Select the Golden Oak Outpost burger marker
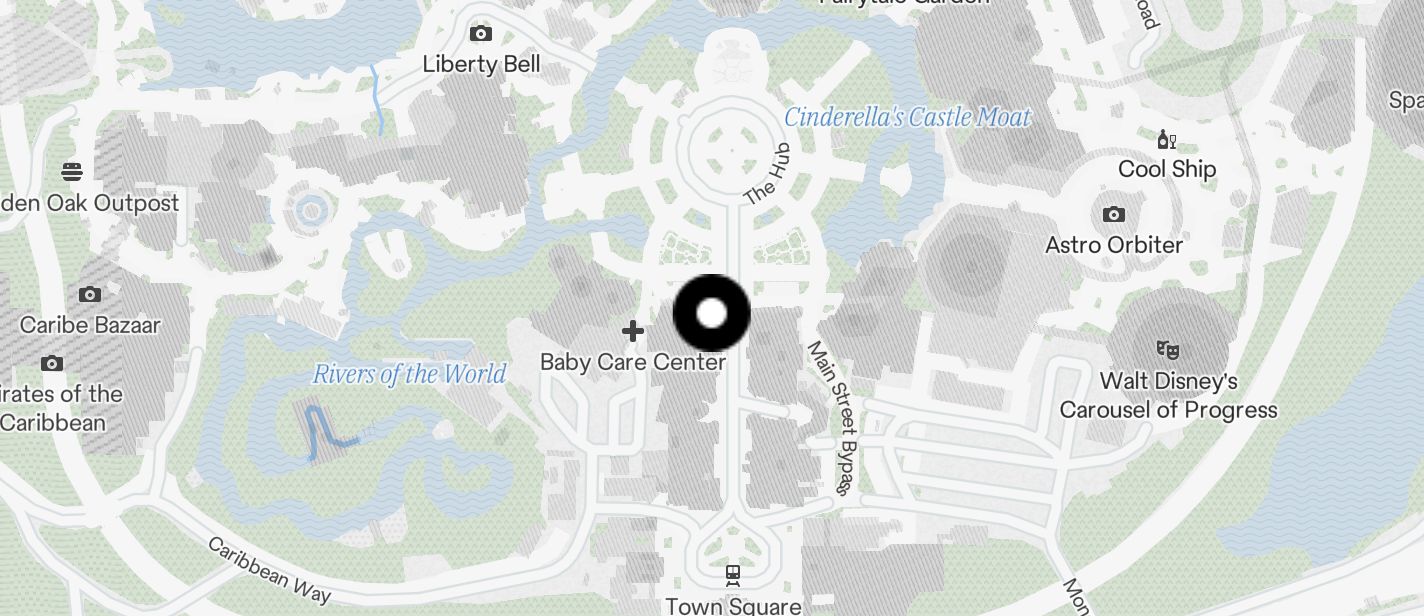The image size is (1424, 616). coord(71,171)
